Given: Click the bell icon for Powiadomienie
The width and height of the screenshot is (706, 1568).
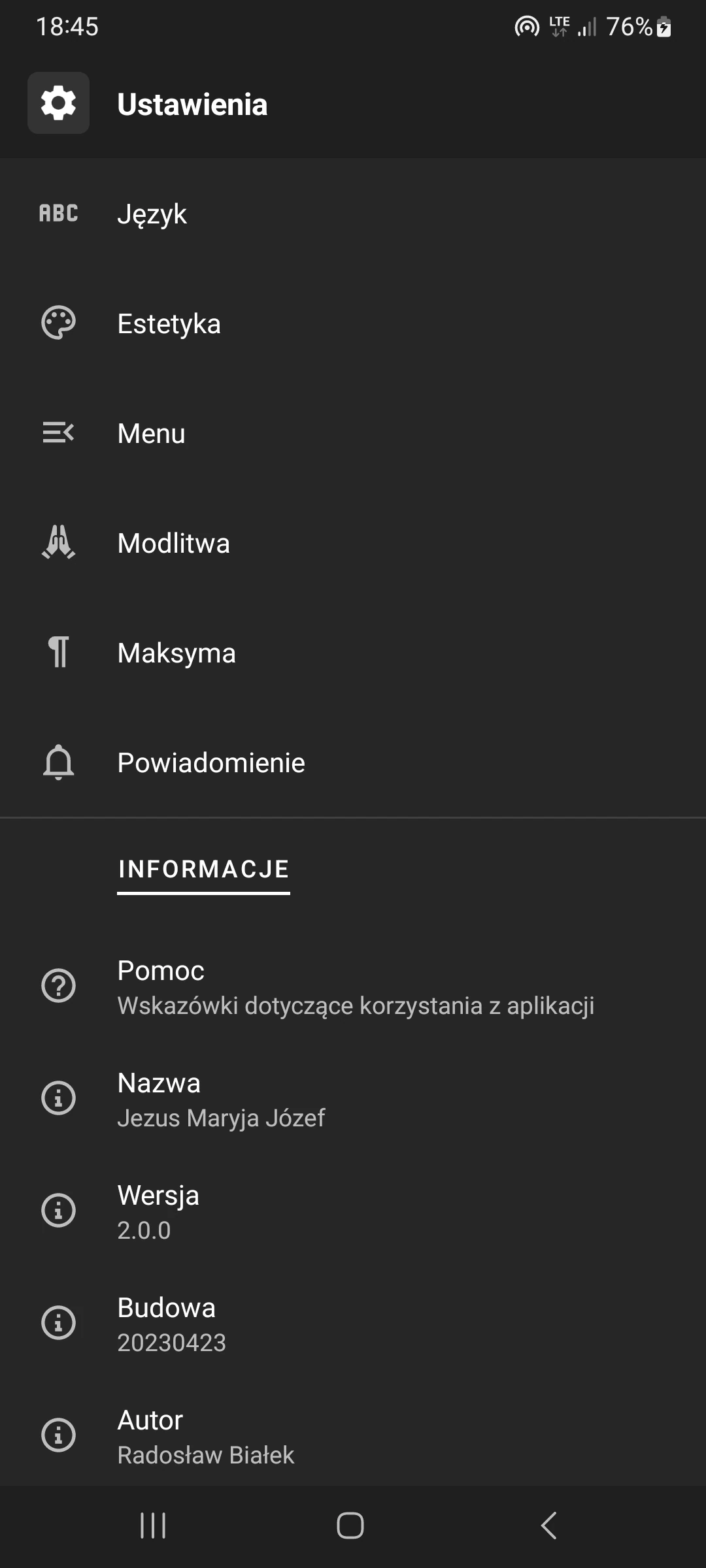Looking at the screenshot, I should click(x=58, y=762).
